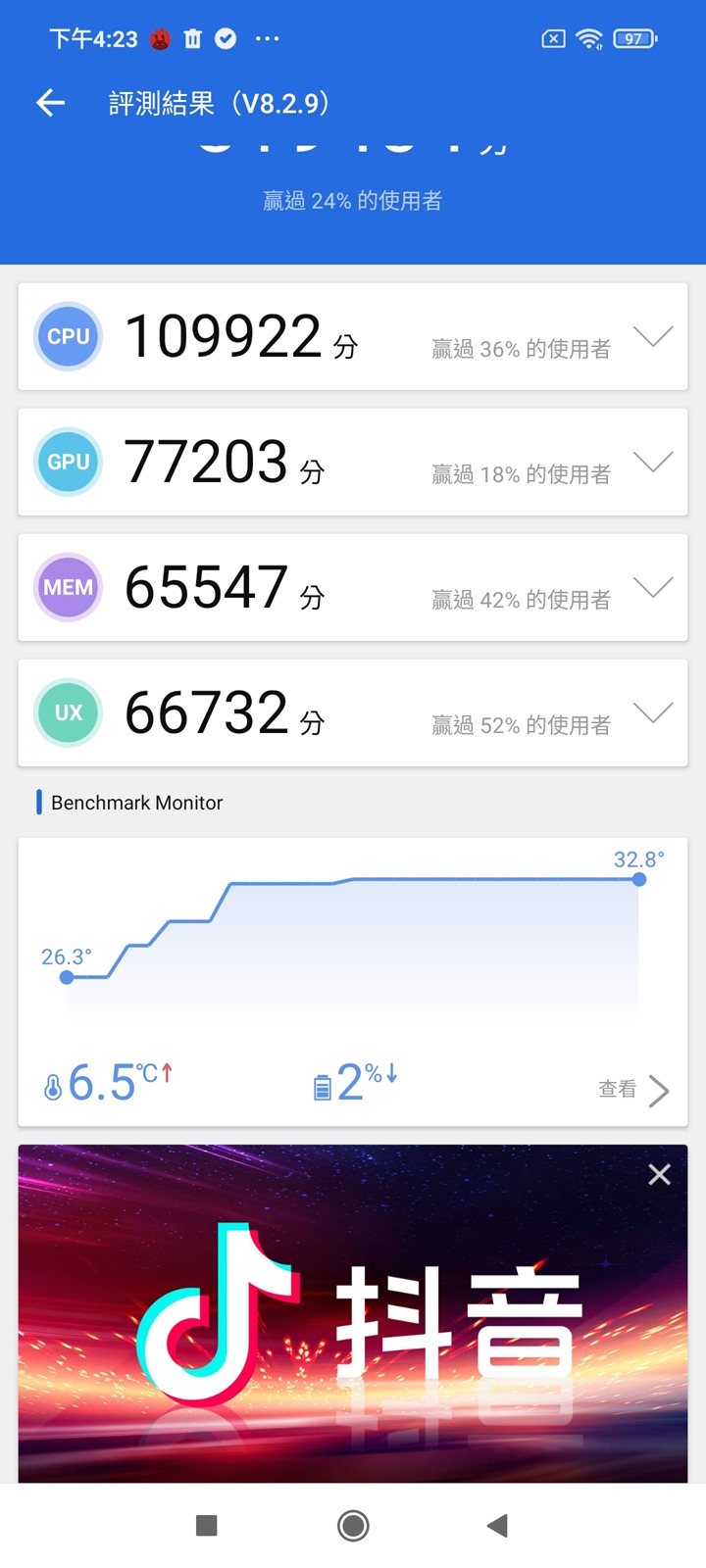Expand the MEM score section
This screenshot has width=706, height=1568.
pos(653,587)
